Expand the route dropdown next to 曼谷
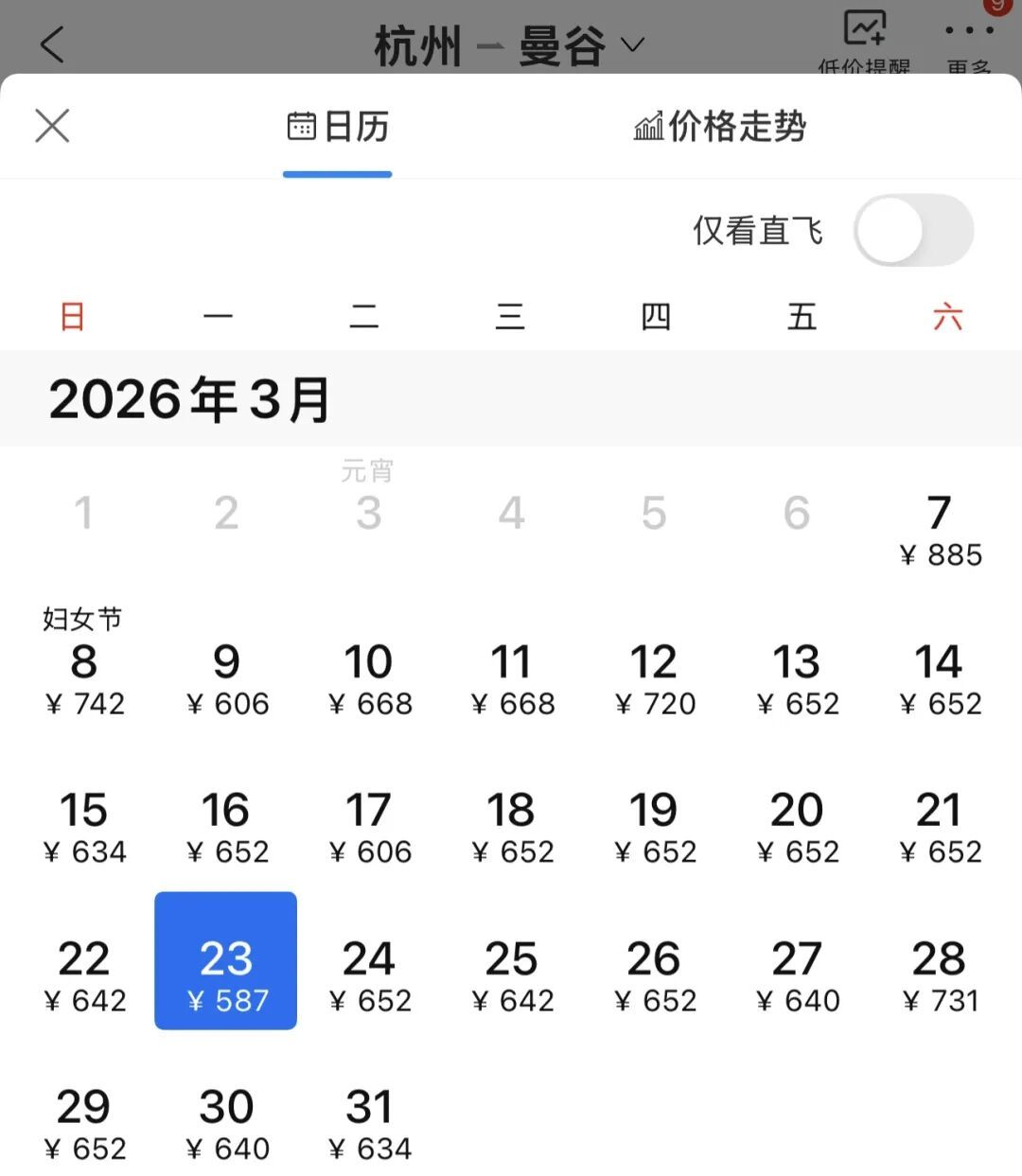The image size is (1022, 1176). click(633, 44)
